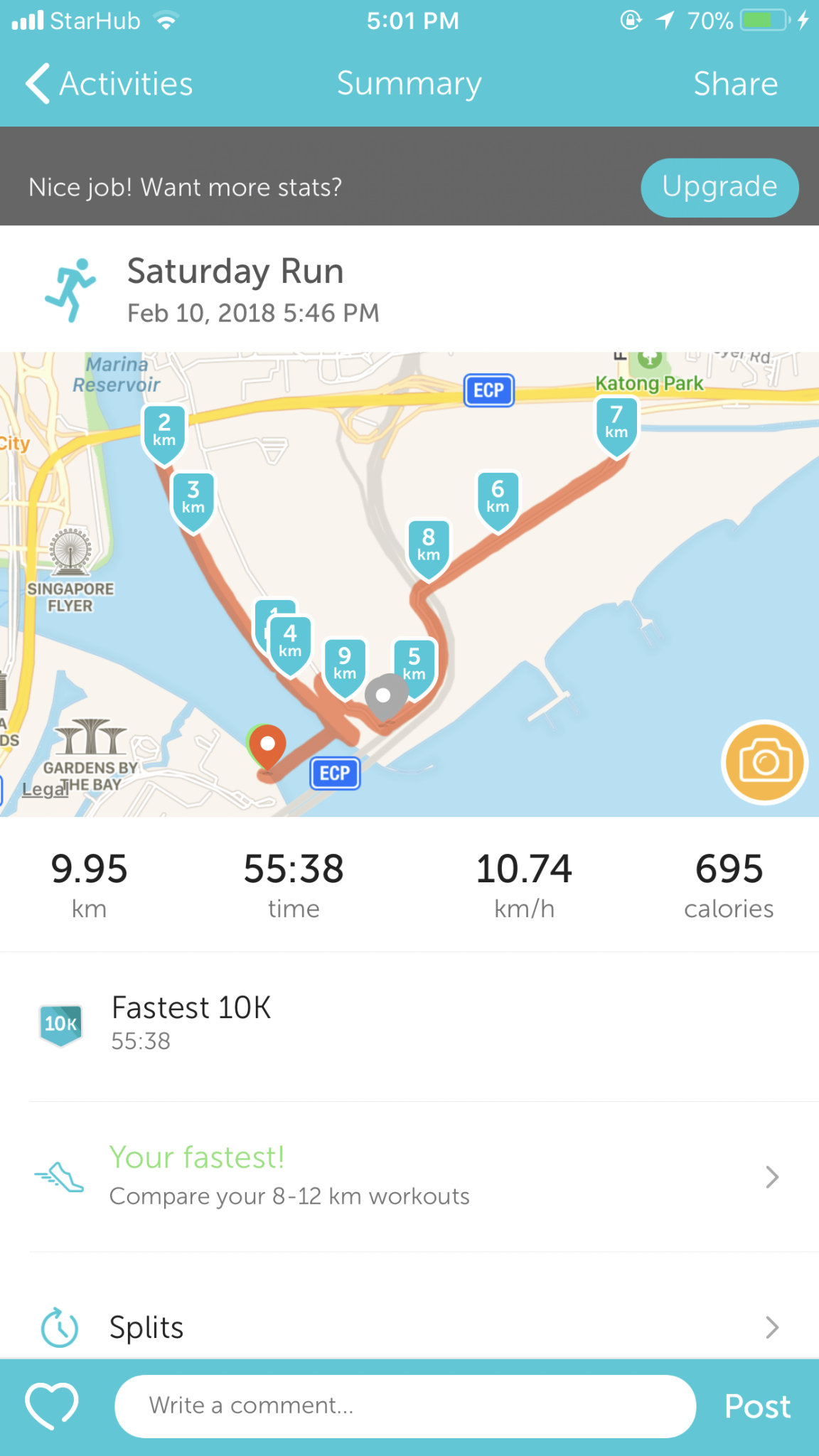
Task: Open the Legal link on the map
Action: pos(43,789)
